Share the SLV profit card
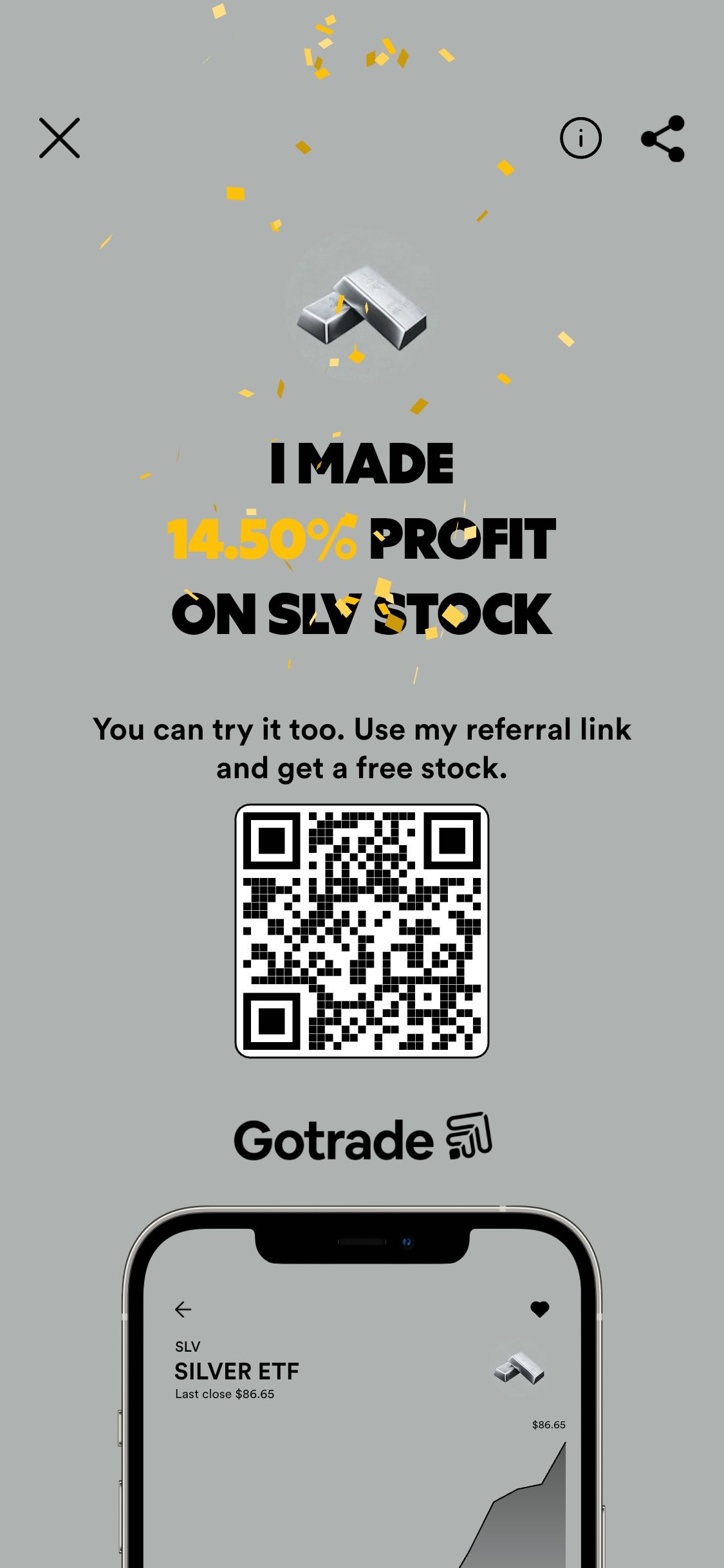 (663, 138)
